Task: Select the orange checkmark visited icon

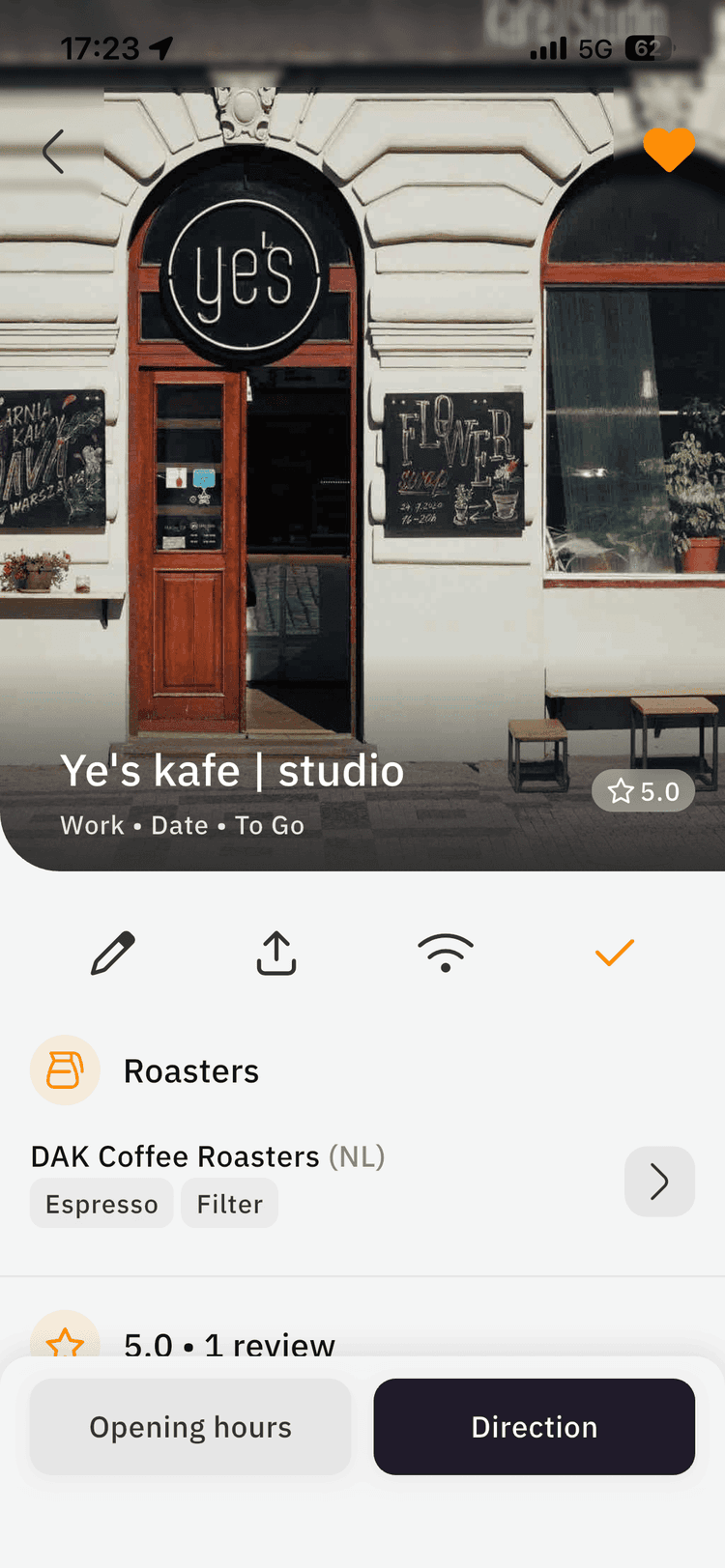Action: [613, 953]
